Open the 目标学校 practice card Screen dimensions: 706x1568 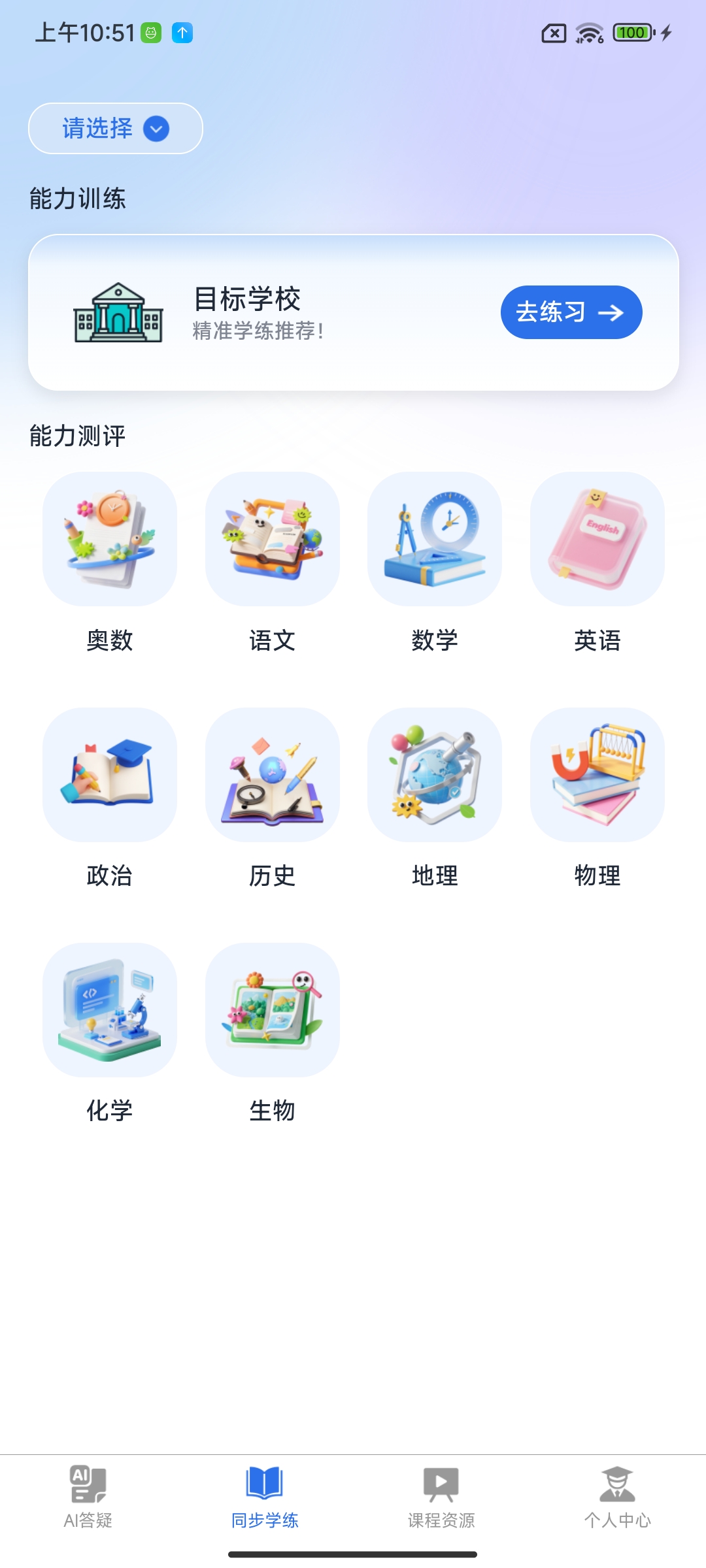coord(353,312)
